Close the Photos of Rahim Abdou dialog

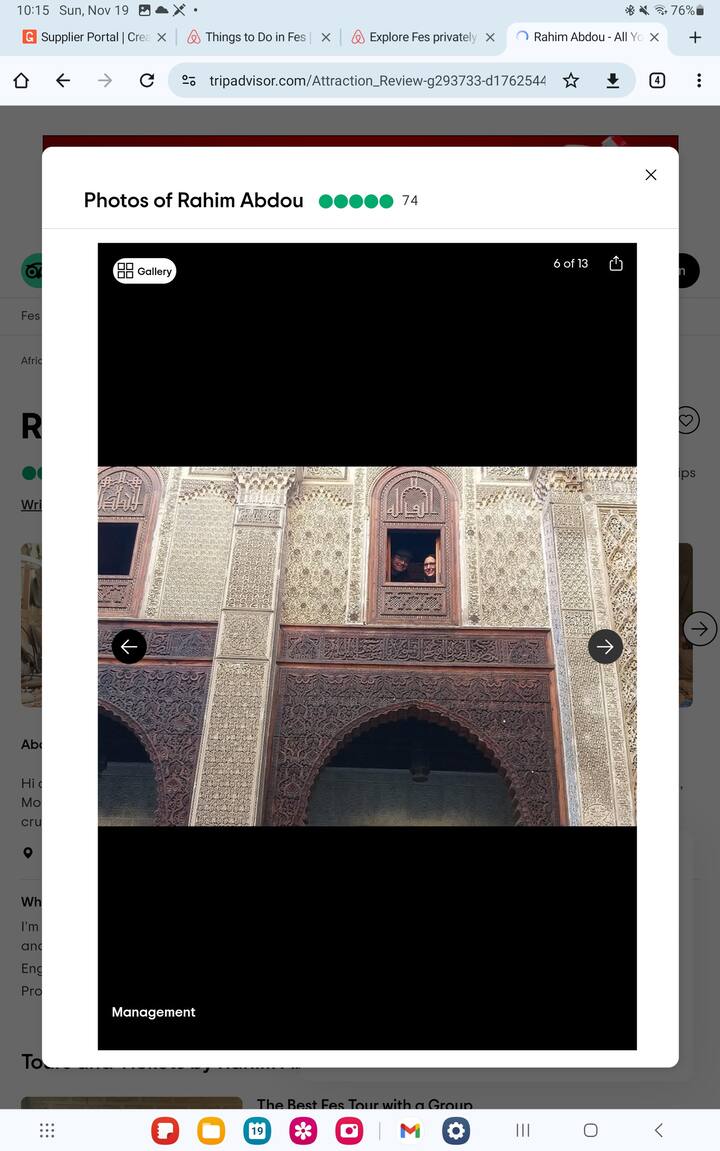(x=651, y=175)
